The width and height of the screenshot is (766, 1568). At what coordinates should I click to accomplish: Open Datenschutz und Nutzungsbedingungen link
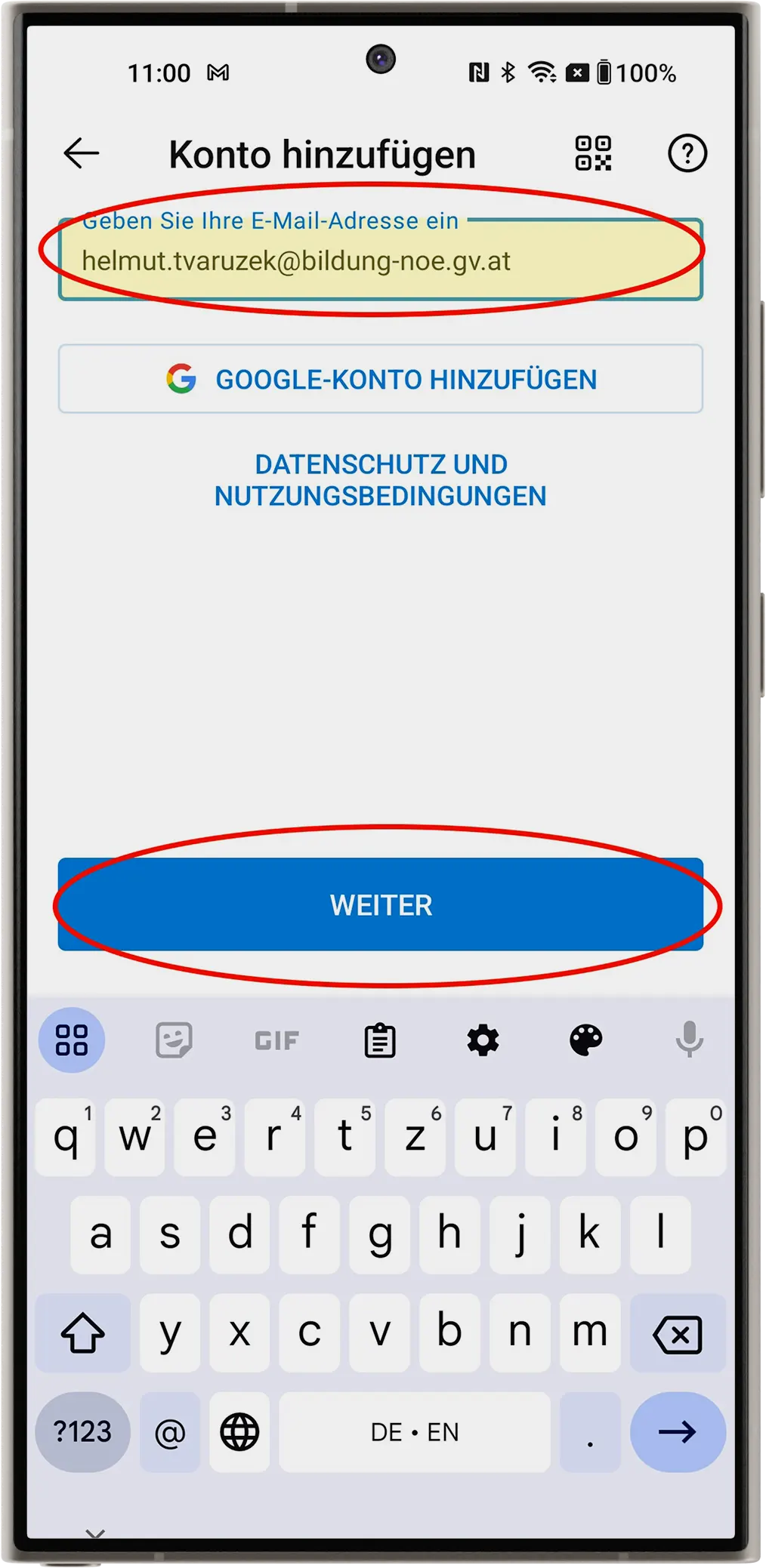[x=381, y=480]
